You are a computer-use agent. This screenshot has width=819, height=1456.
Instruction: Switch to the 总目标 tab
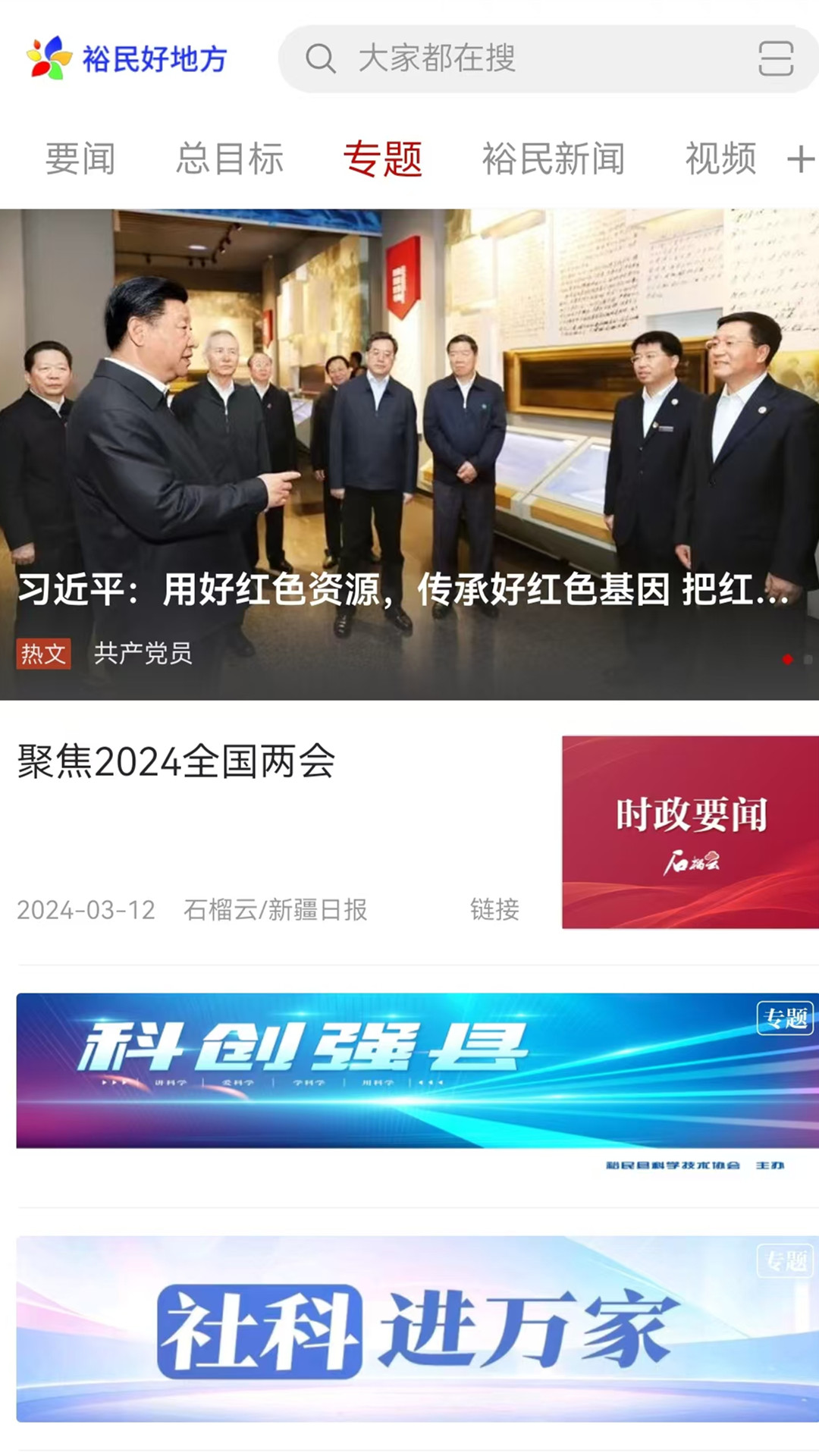click(x=230, y=158)
